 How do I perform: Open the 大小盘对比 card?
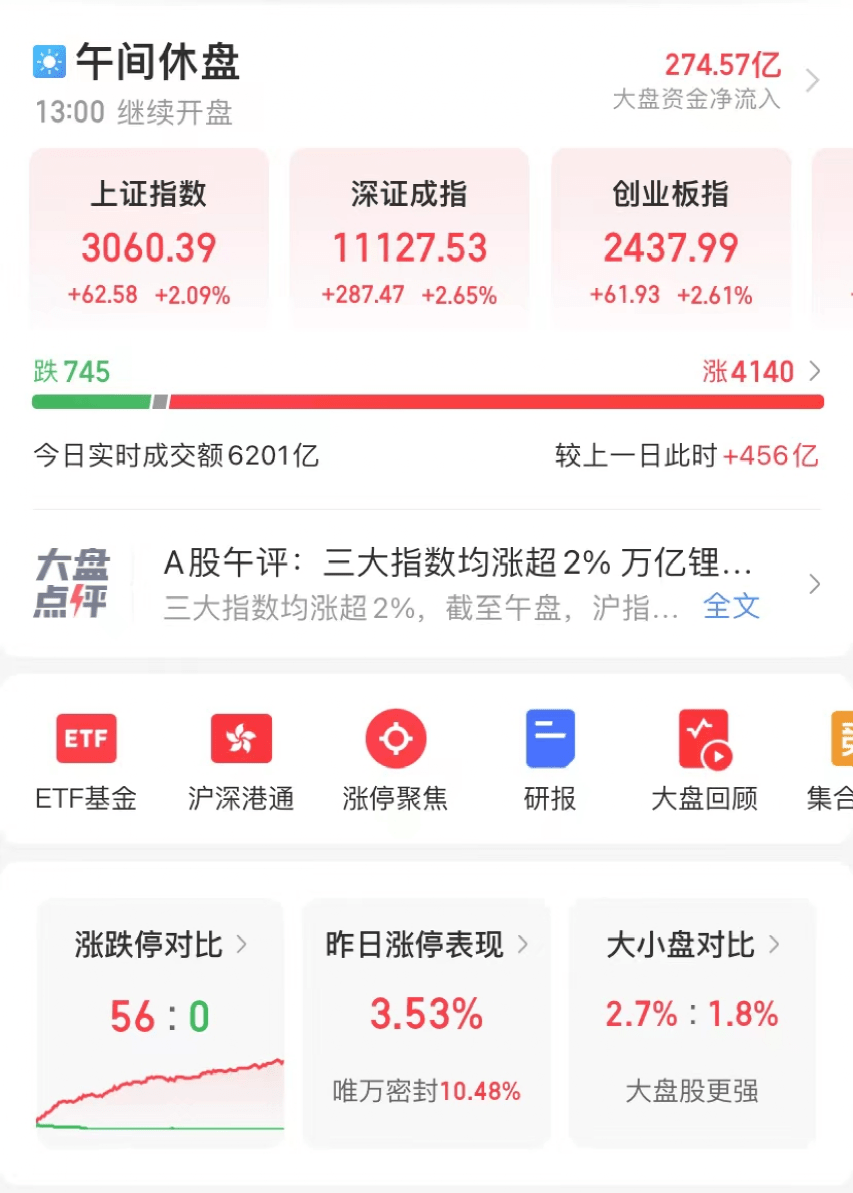[692, 1020]
